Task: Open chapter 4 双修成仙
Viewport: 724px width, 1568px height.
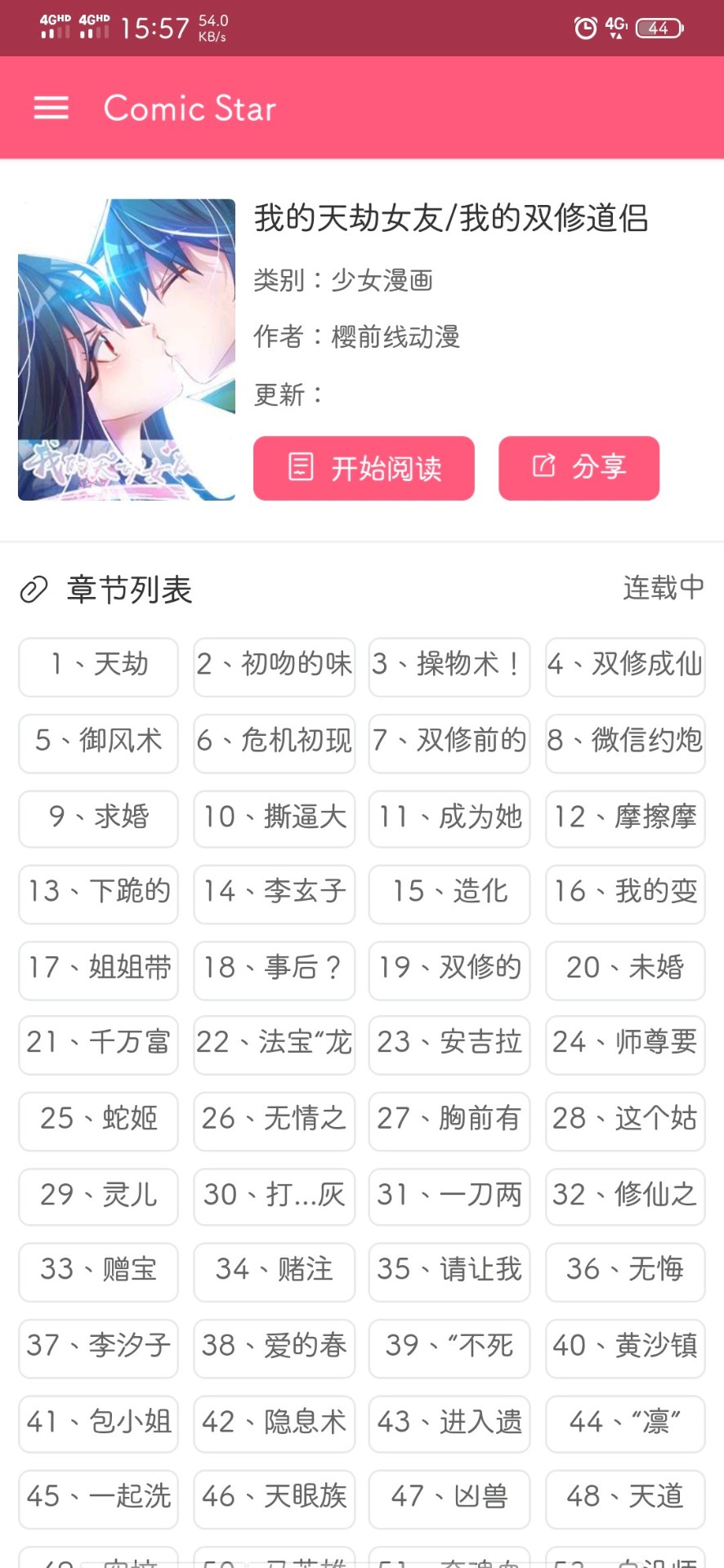Action: click(624, 667)
